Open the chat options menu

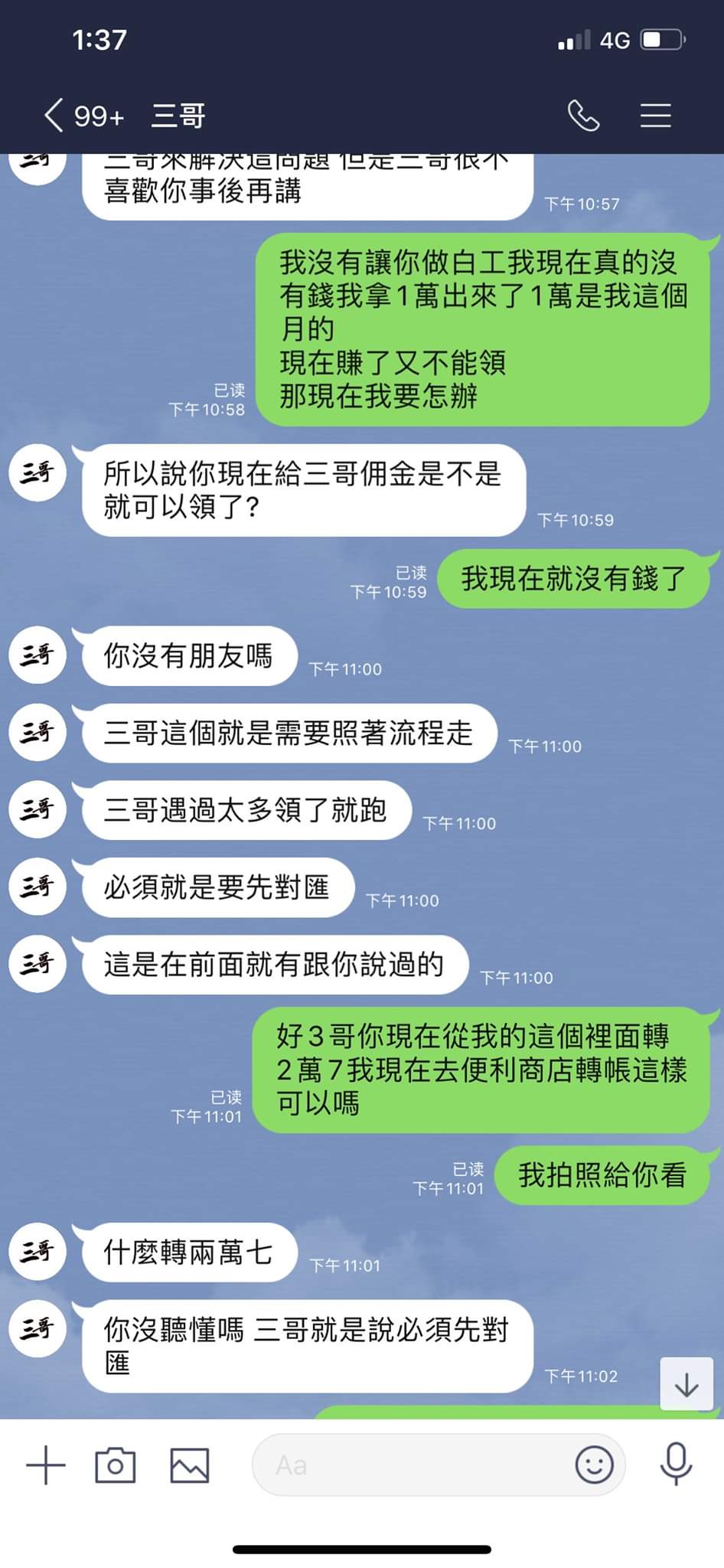click(655, 116)
